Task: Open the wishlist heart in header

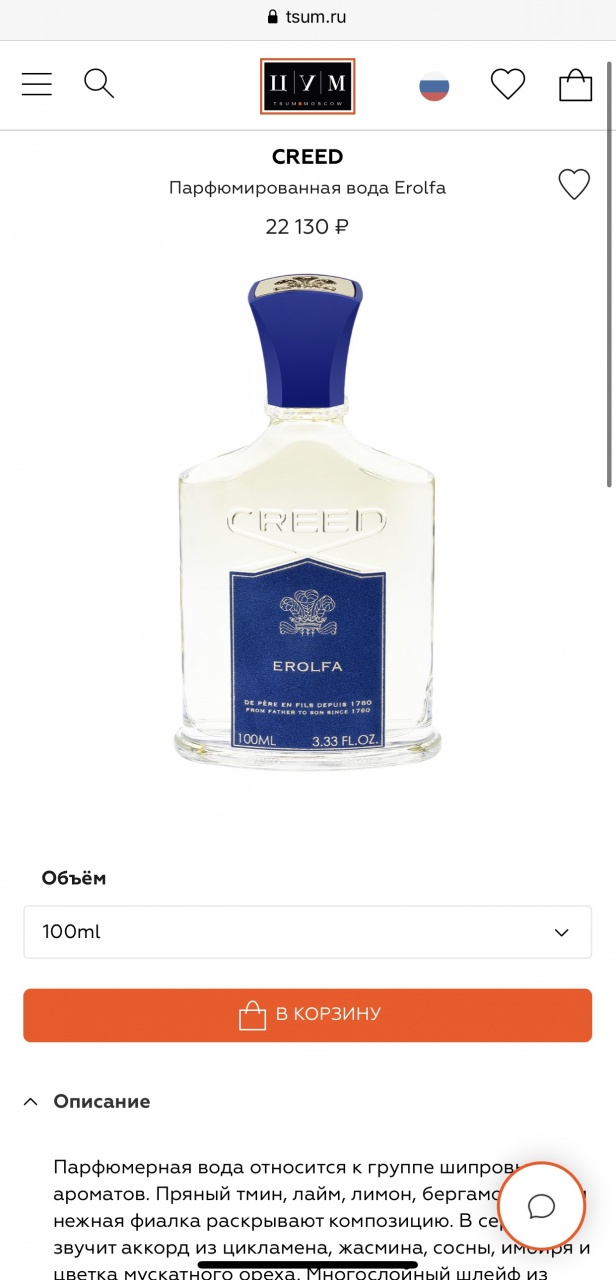Action: point(508,84)
